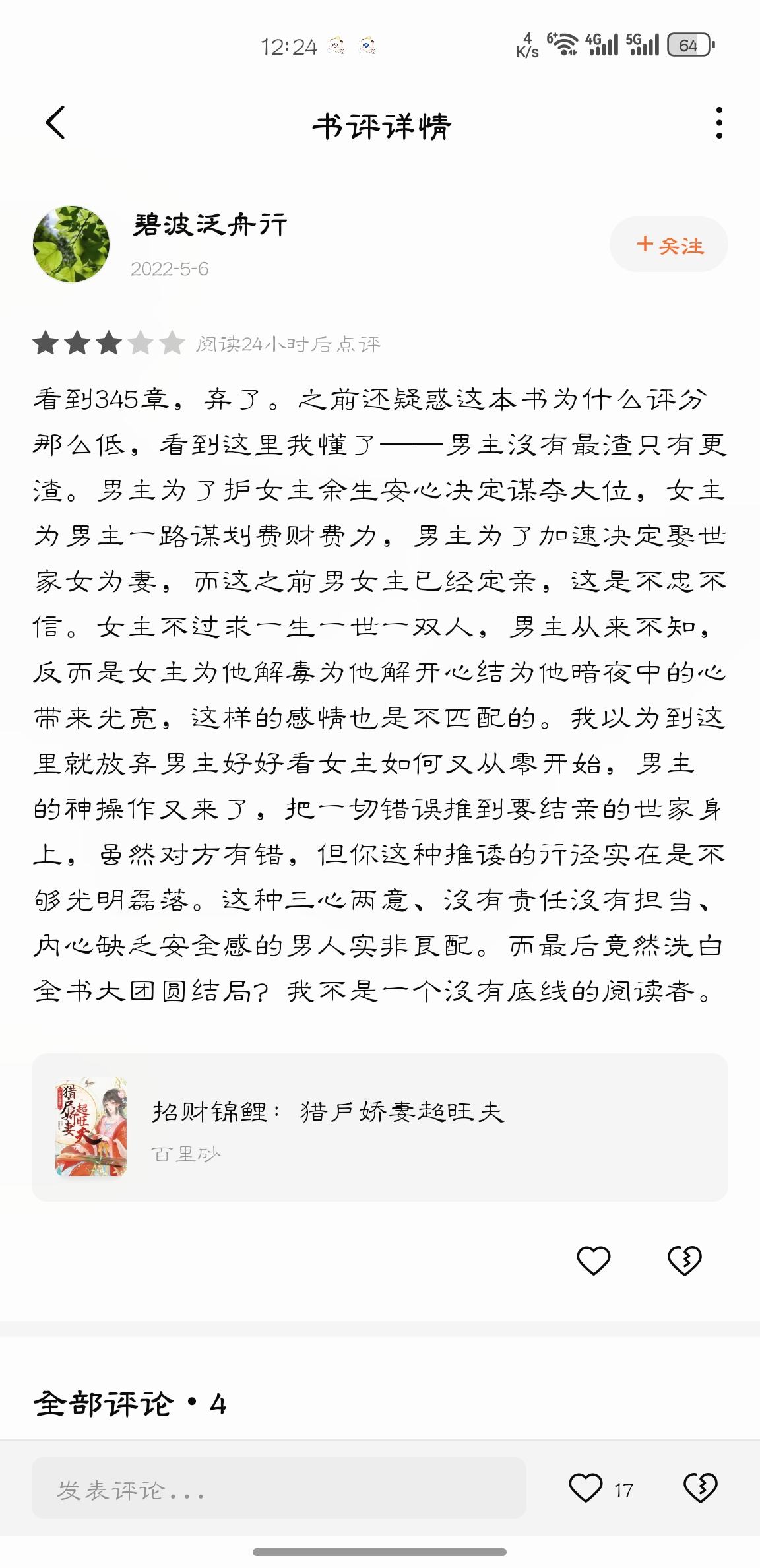
Task: Follow the reviewer 碧波泛舟行
Action: (669, 245)
